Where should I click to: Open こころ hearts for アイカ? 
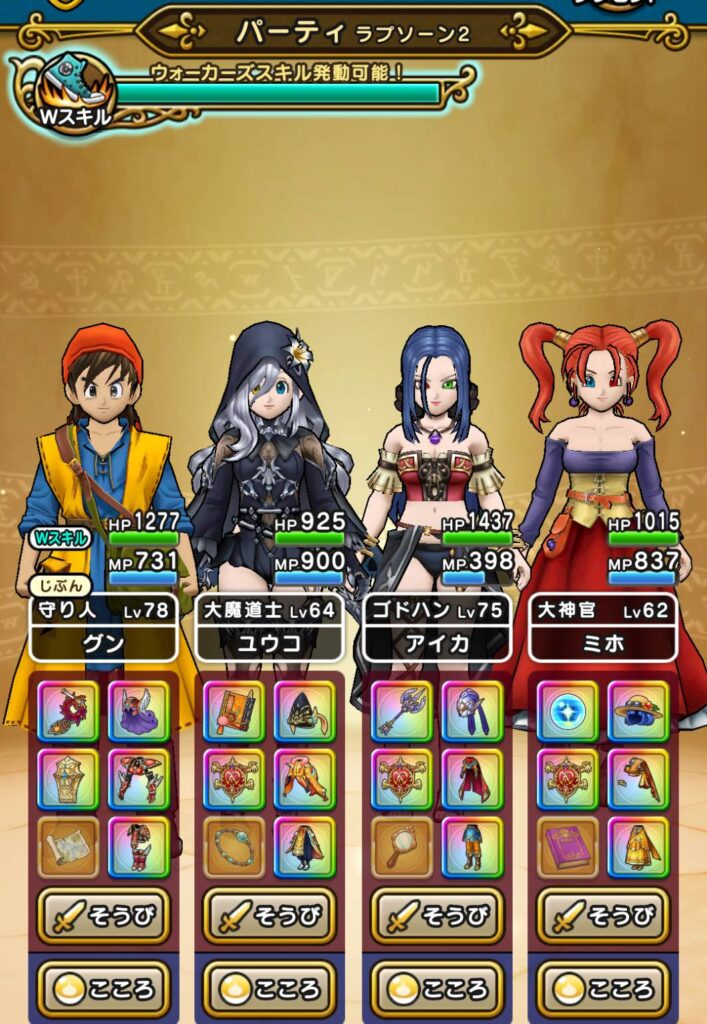pos(437,988)
